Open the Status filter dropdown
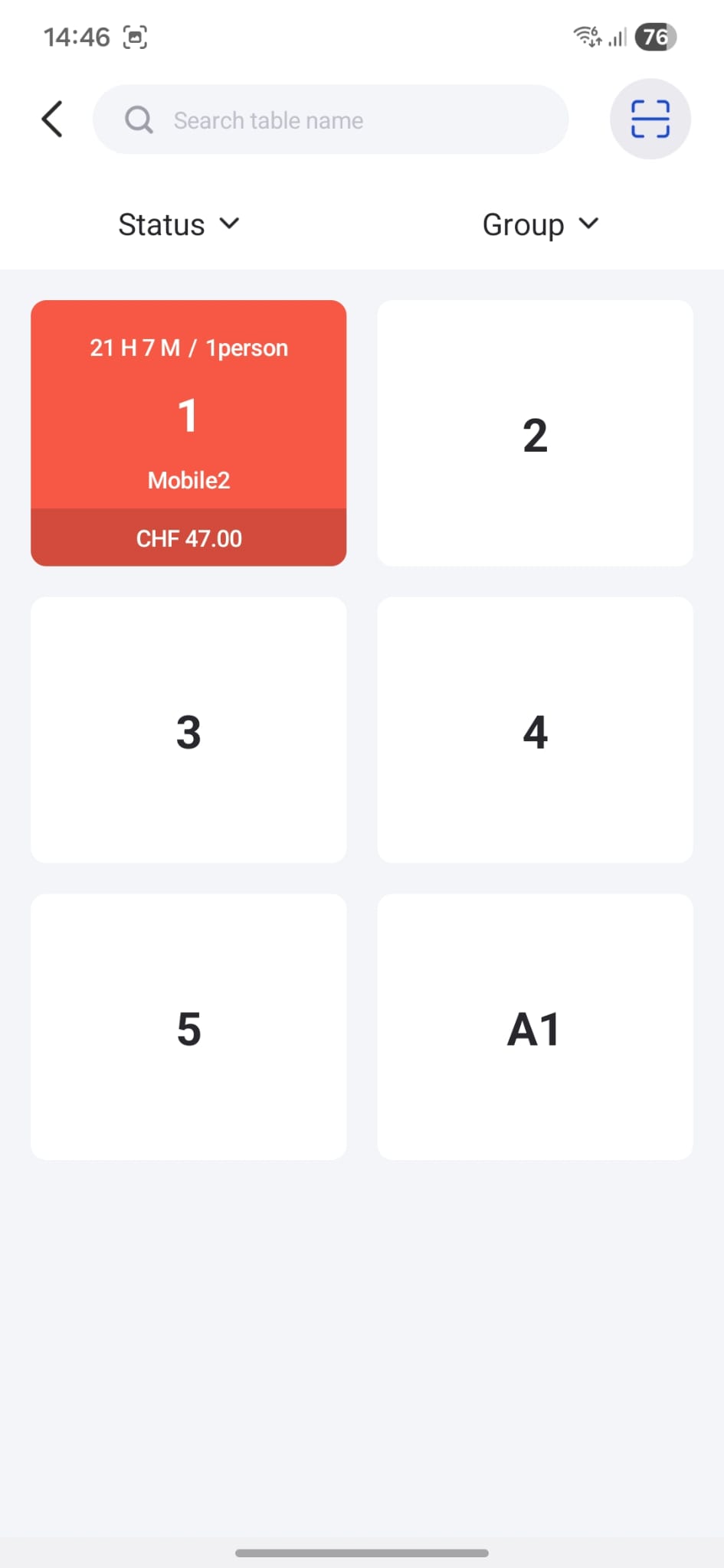The height and width of the screenshot is (1568, 724). [x=179, y=224]
